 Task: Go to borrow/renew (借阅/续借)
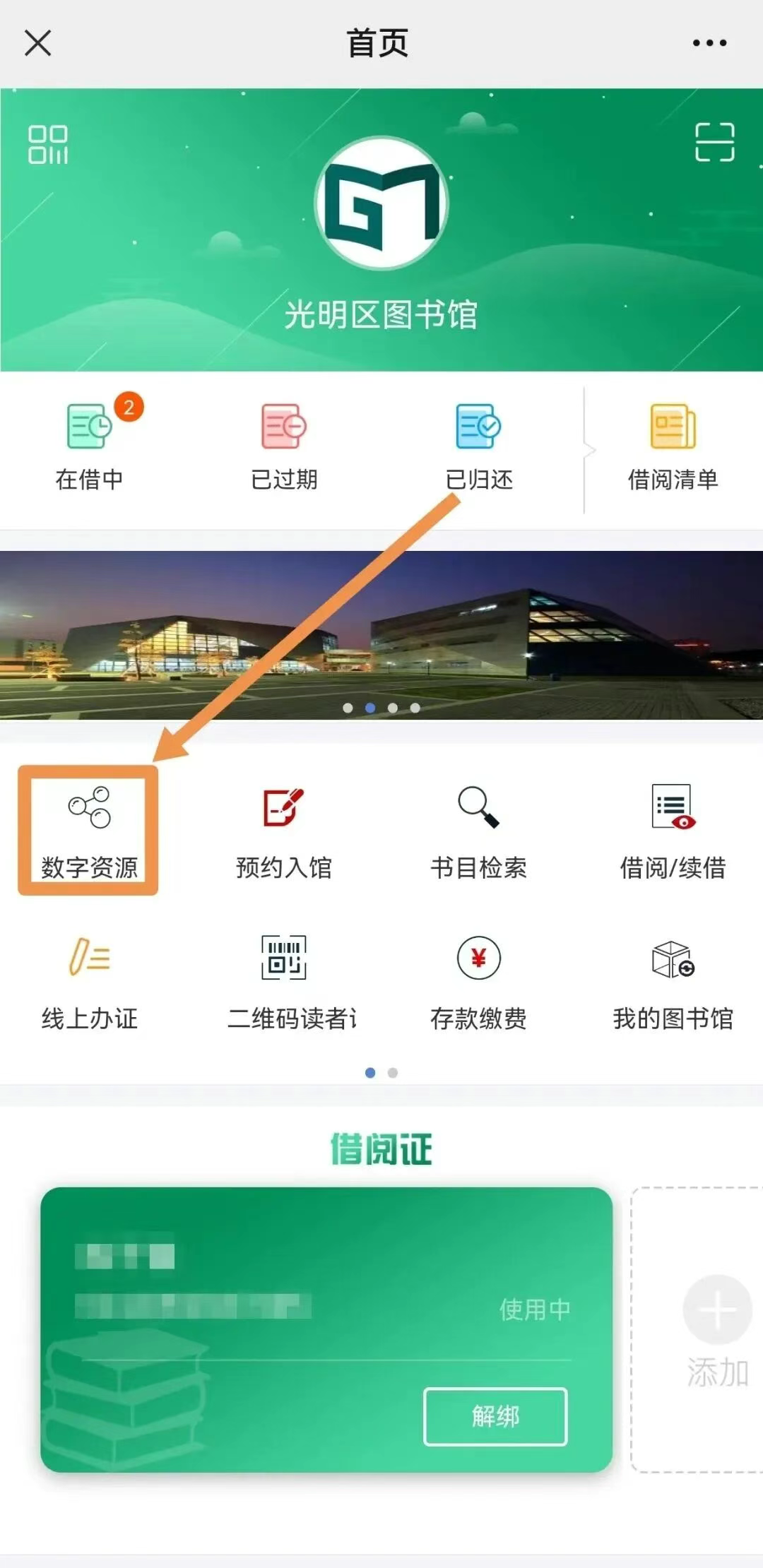click(x=673, y=831)
